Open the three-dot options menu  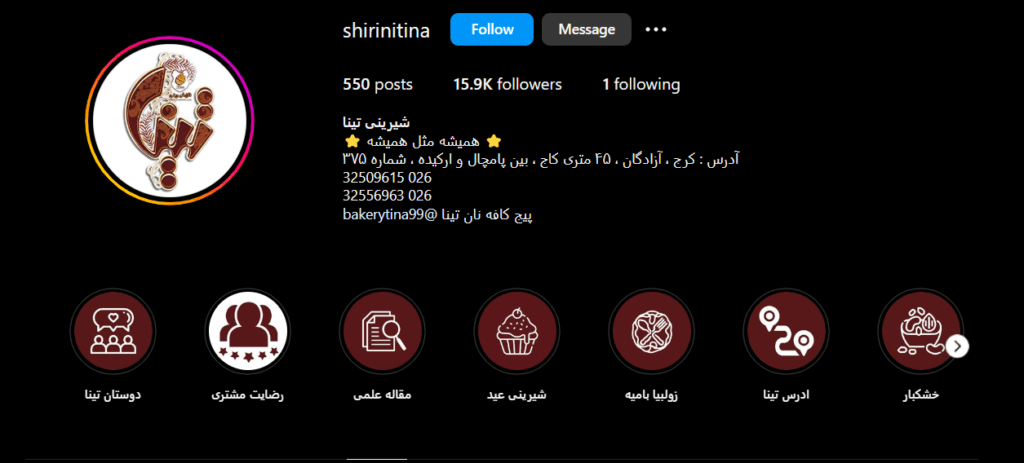point(656,30)
